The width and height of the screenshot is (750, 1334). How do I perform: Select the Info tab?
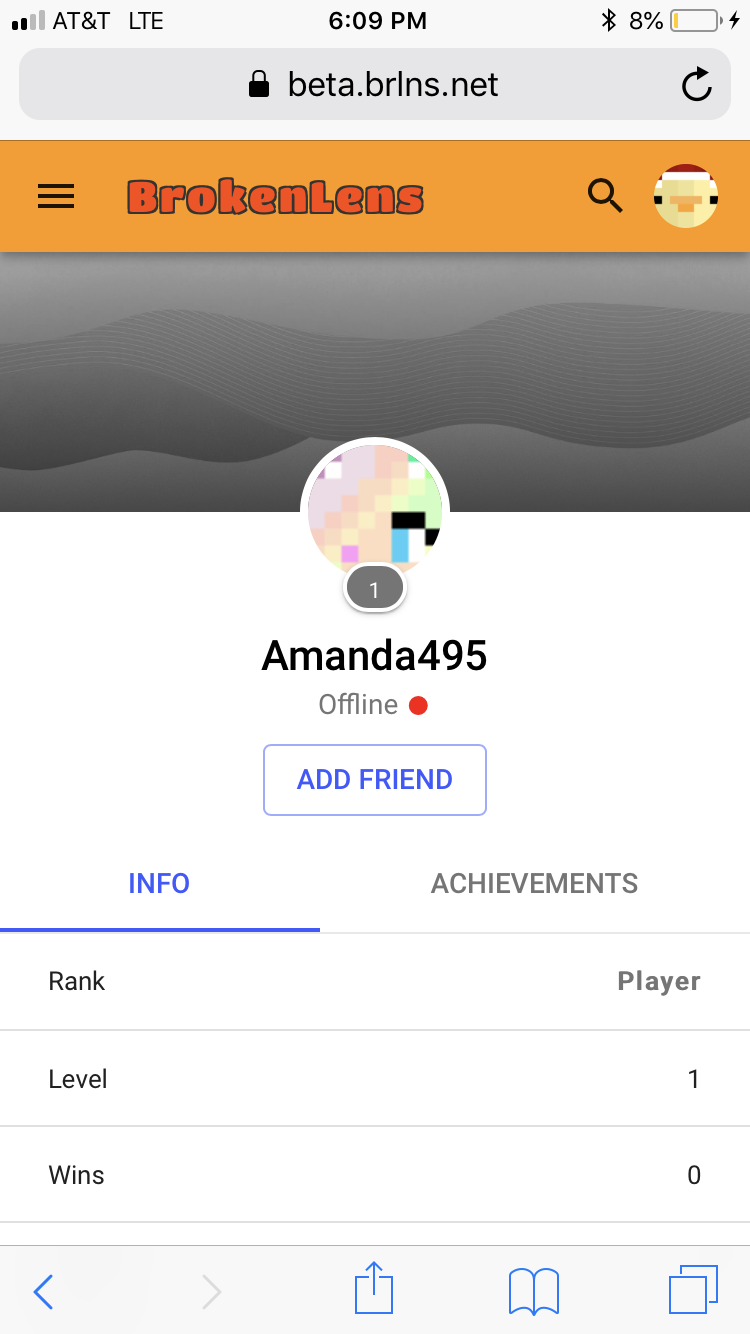[159, 884]
